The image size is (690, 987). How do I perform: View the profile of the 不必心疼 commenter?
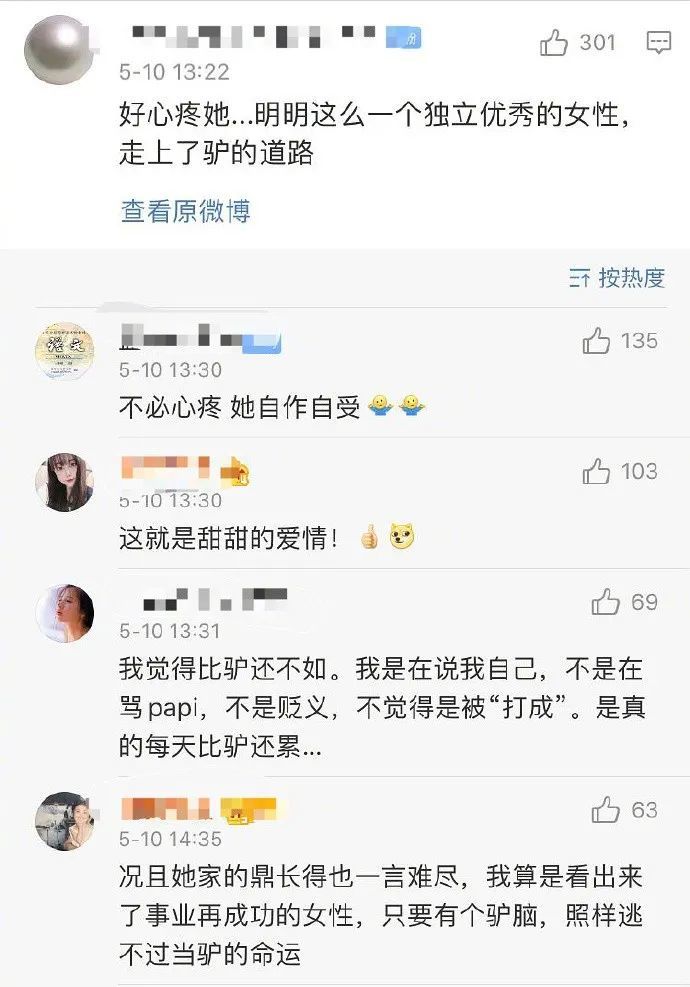64,351
